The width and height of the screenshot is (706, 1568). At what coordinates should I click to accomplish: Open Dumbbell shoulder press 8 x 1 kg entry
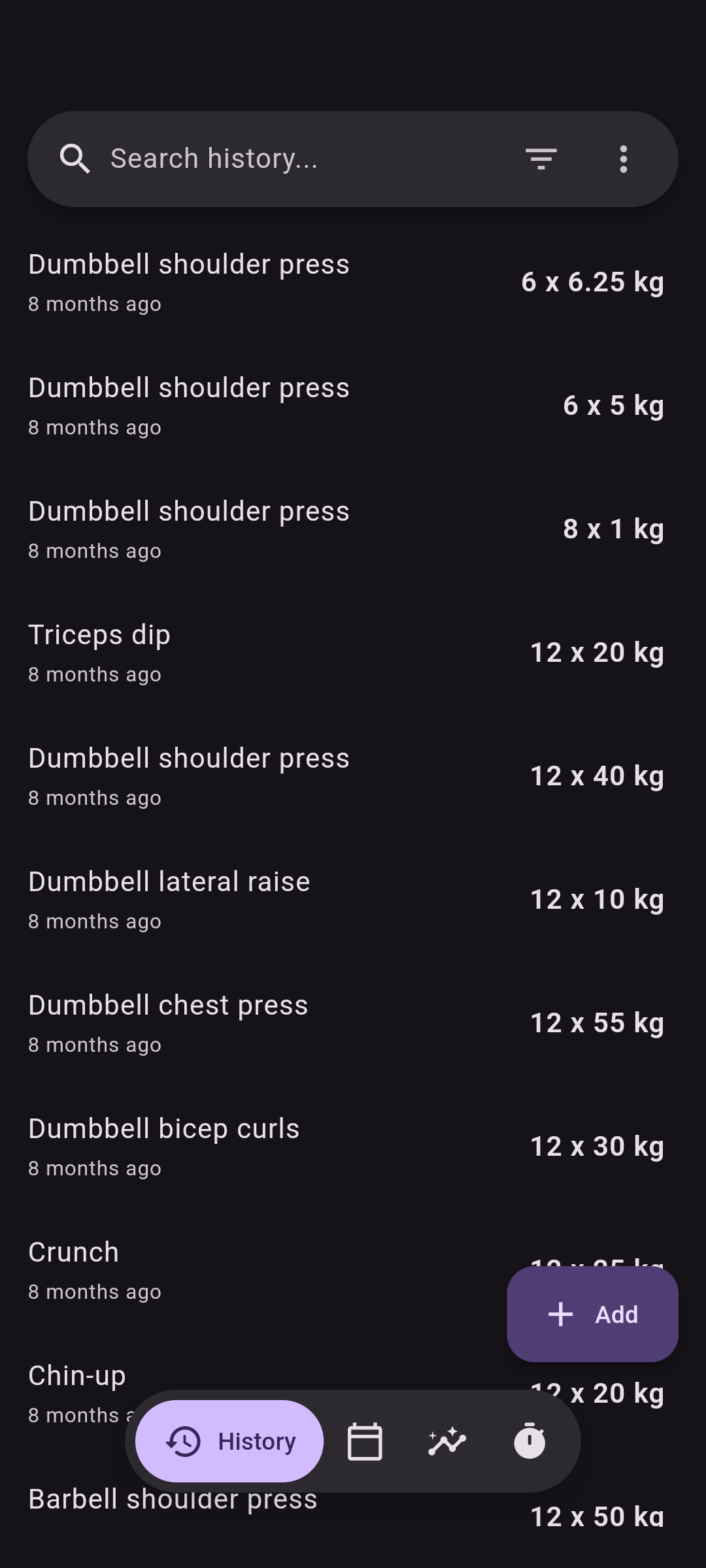click(353, 529)
